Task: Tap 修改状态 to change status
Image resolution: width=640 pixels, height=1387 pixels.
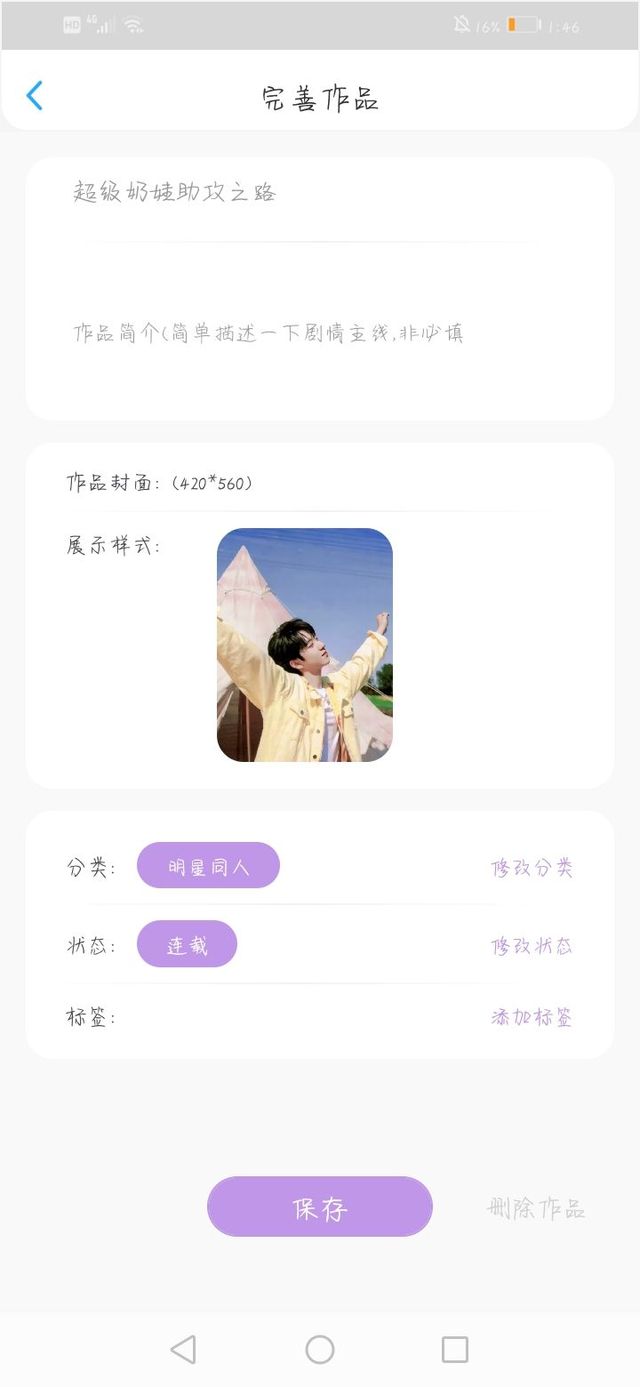Action: [x=532, y=945]
